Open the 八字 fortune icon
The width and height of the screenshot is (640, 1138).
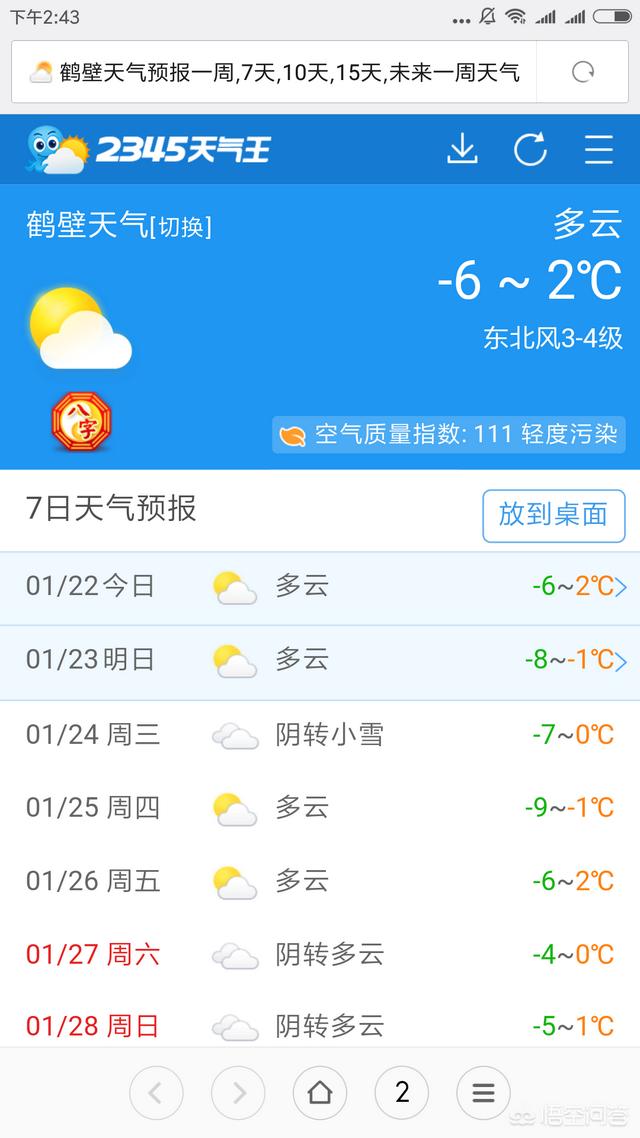[81, 422]
